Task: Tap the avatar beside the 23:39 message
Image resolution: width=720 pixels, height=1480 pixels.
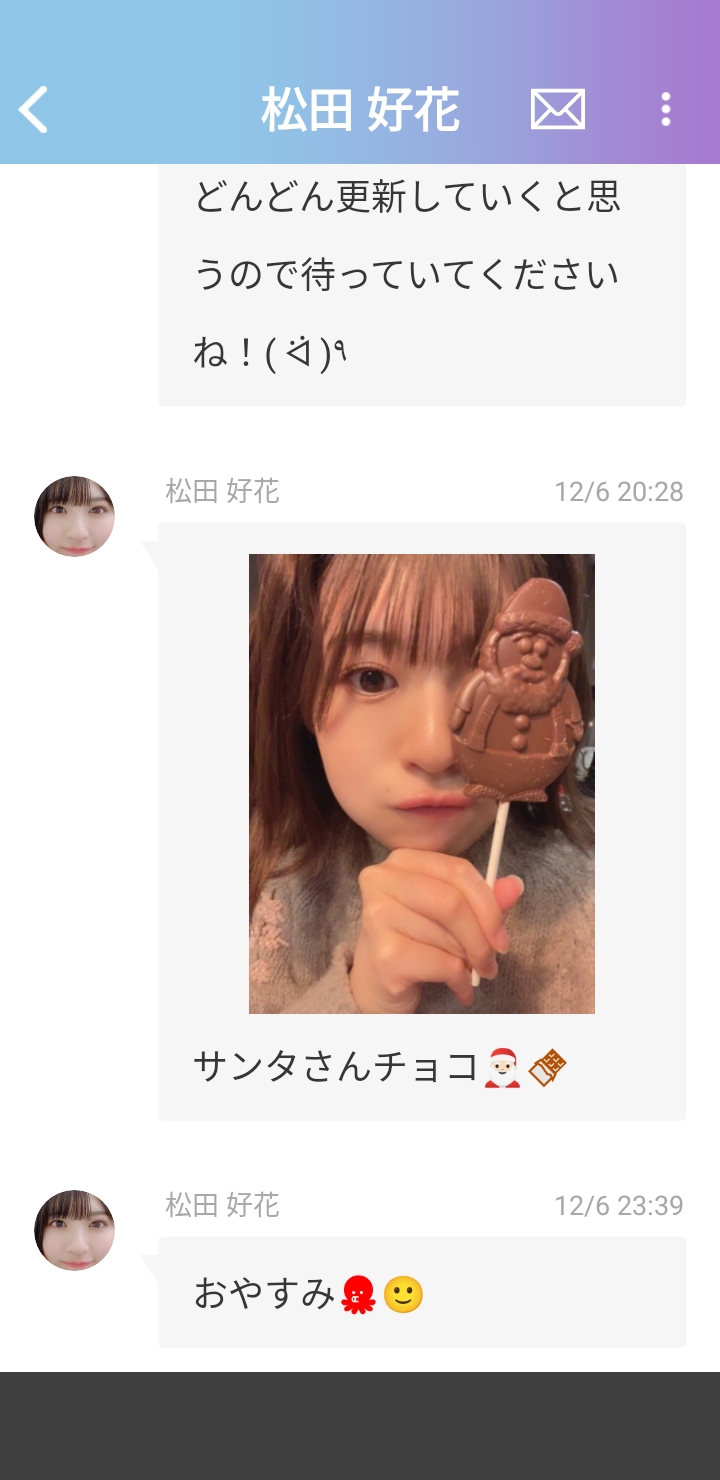Action: (74, 1230)
